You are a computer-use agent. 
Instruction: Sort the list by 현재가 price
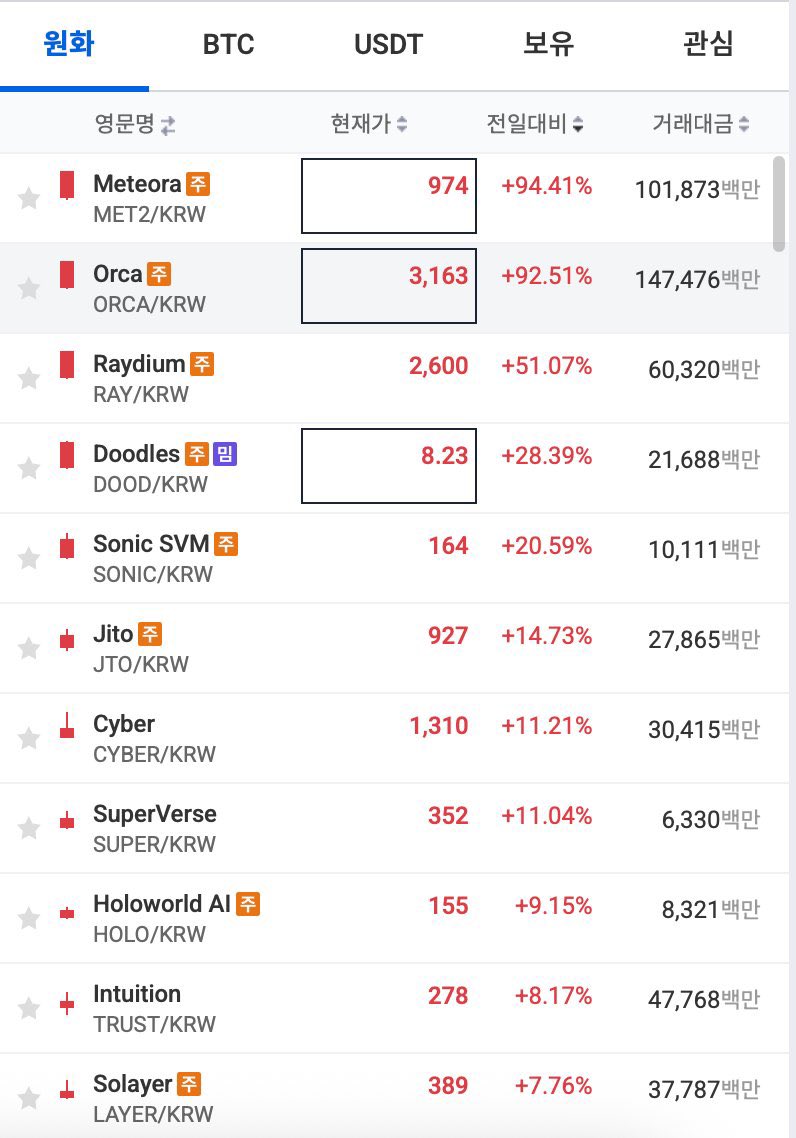point(368,125)
